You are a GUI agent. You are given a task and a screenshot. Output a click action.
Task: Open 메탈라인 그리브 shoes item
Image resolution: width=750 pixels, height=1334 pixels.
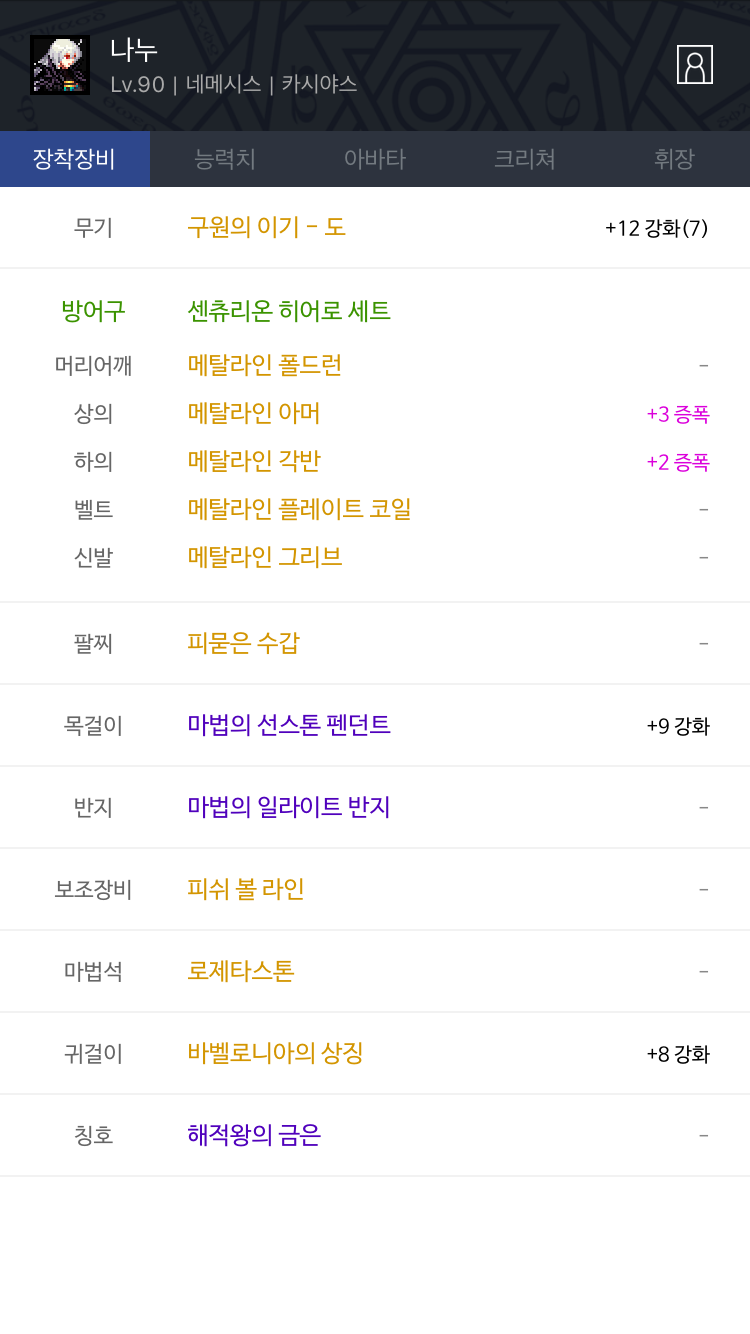point(265,557)
